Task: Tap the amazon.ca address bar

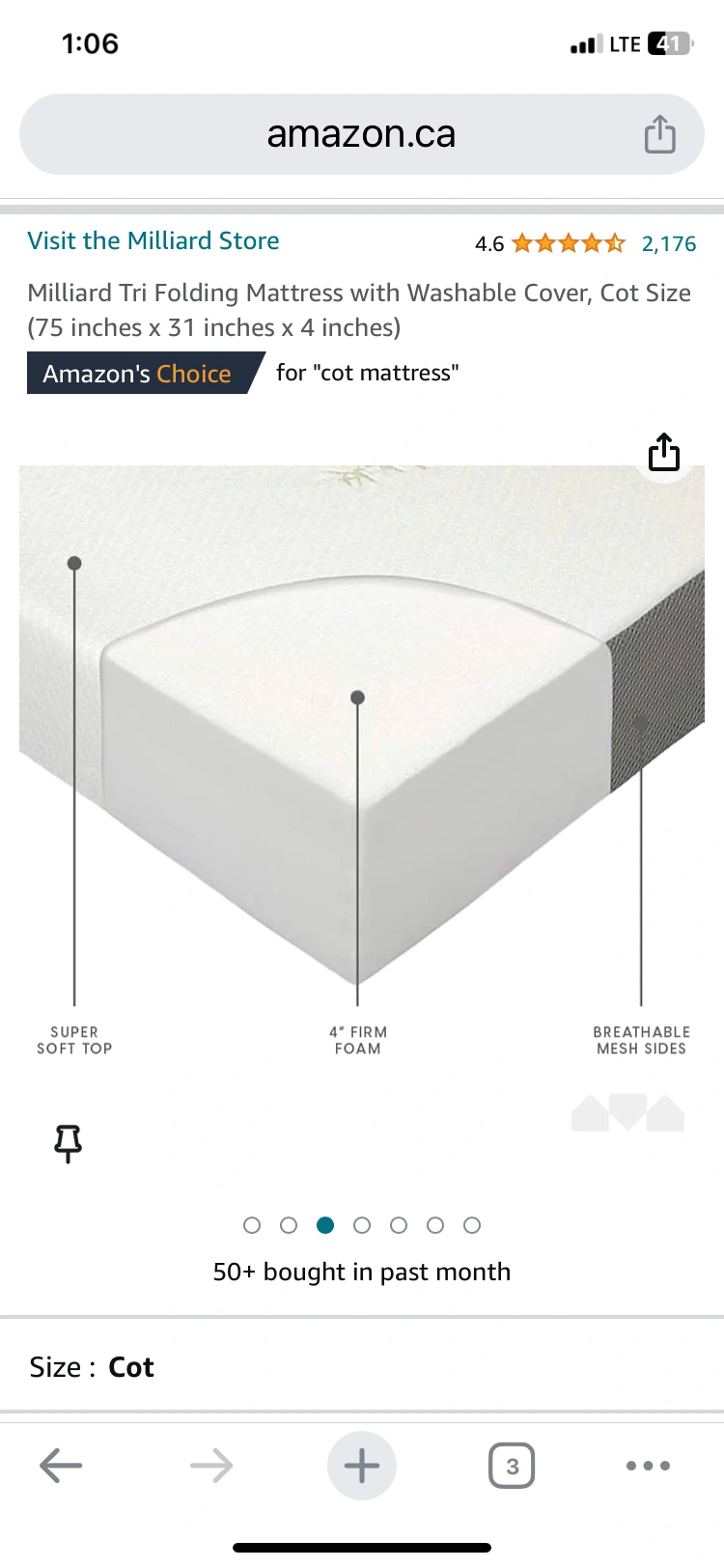Action: click(361, 134)
